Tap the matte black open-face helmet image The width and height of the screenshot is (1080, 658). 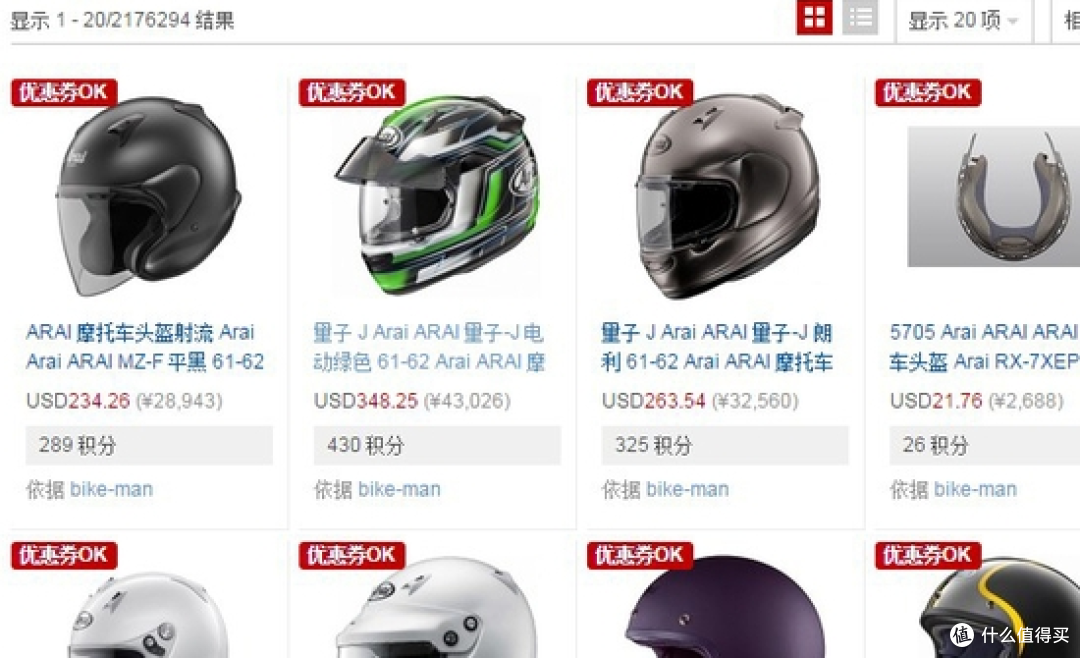click(147, 195)
